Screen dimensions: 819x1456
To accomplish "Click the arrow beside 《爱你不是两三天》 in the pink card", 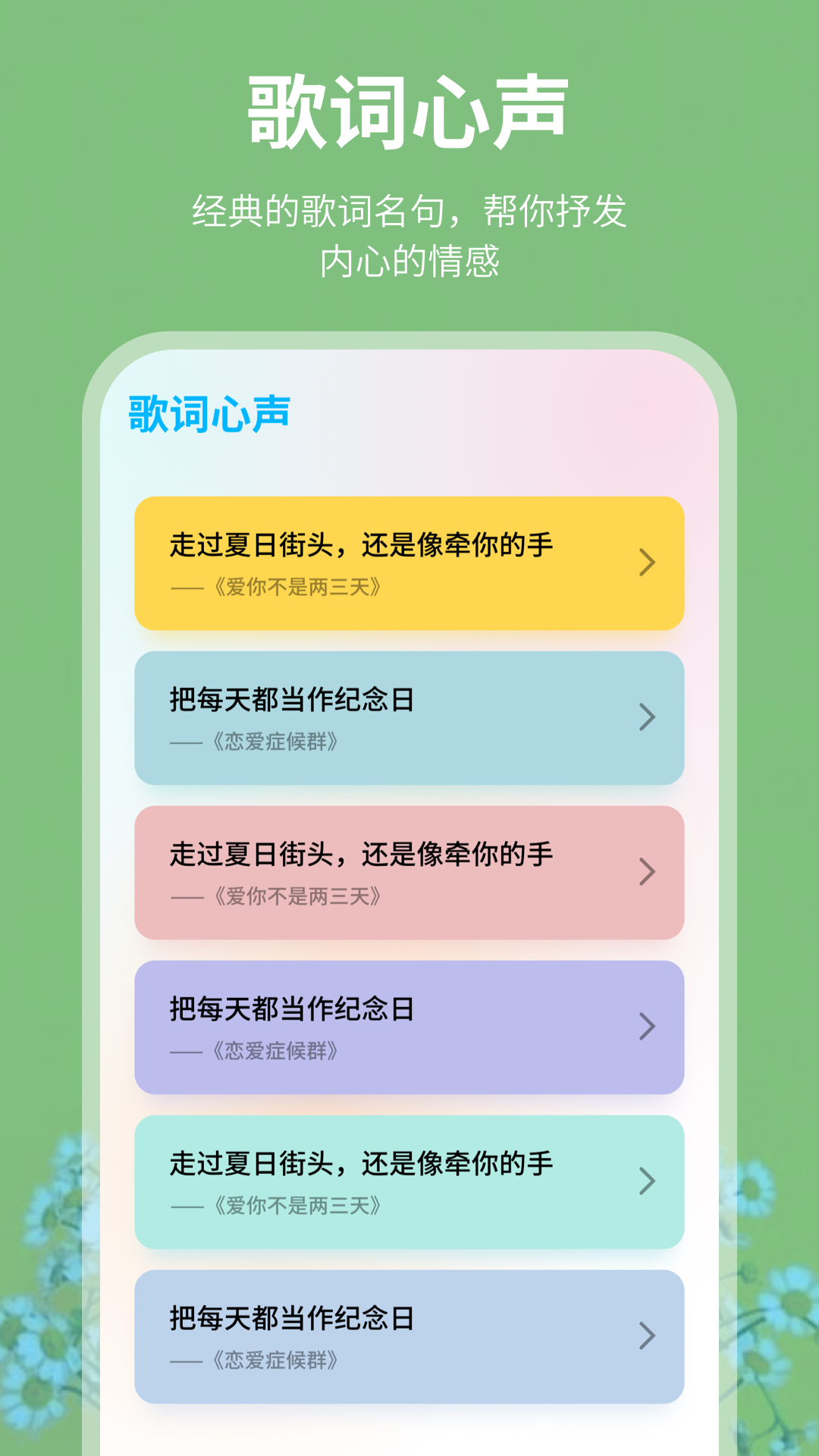I will (647, 872).
